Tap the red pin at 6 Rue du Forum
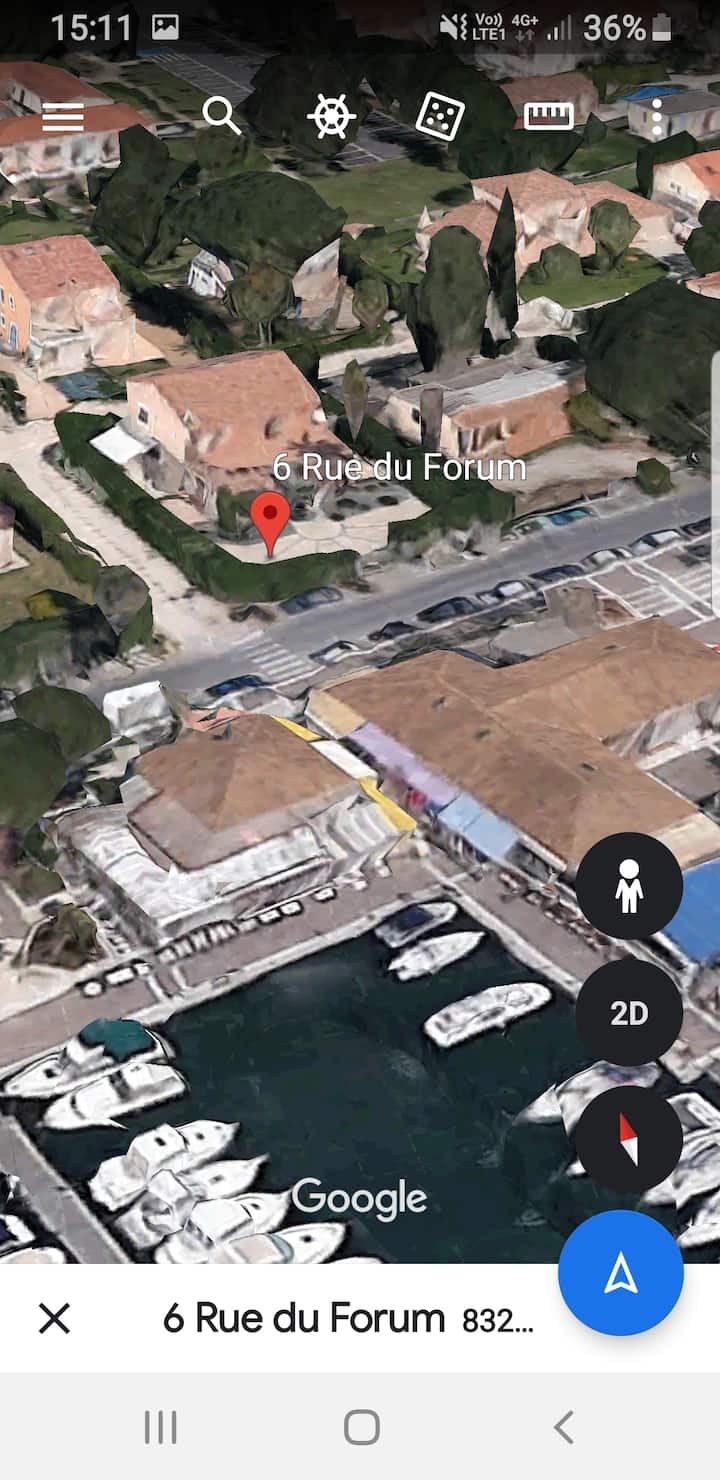This screenshot has width=720, height=1480. tap(270, 520)
